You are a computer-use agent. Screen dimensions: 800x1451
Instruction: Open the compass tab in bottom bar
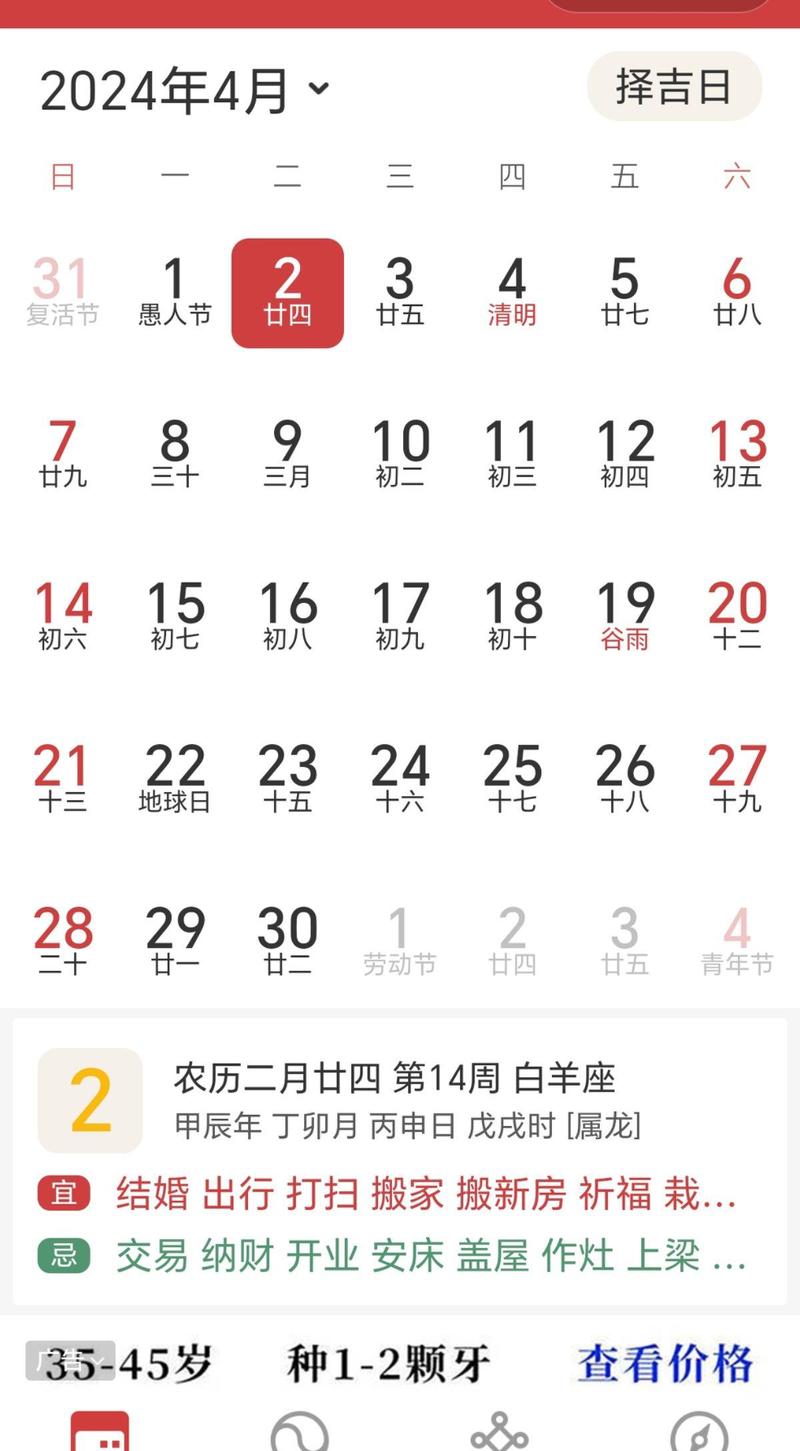[x=699, y=1430]
